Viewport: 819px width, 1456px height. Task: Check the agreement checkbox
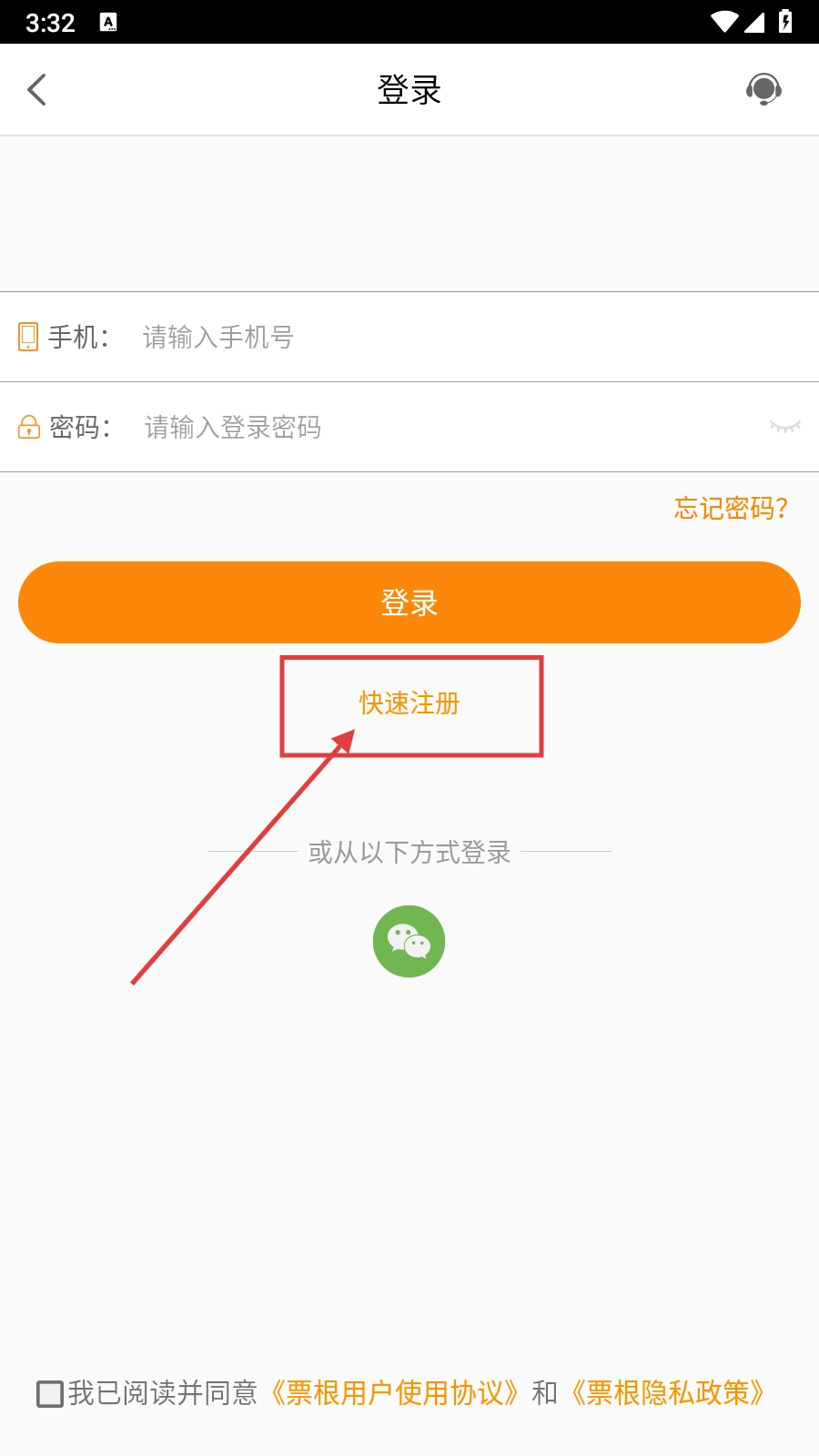50,1393
